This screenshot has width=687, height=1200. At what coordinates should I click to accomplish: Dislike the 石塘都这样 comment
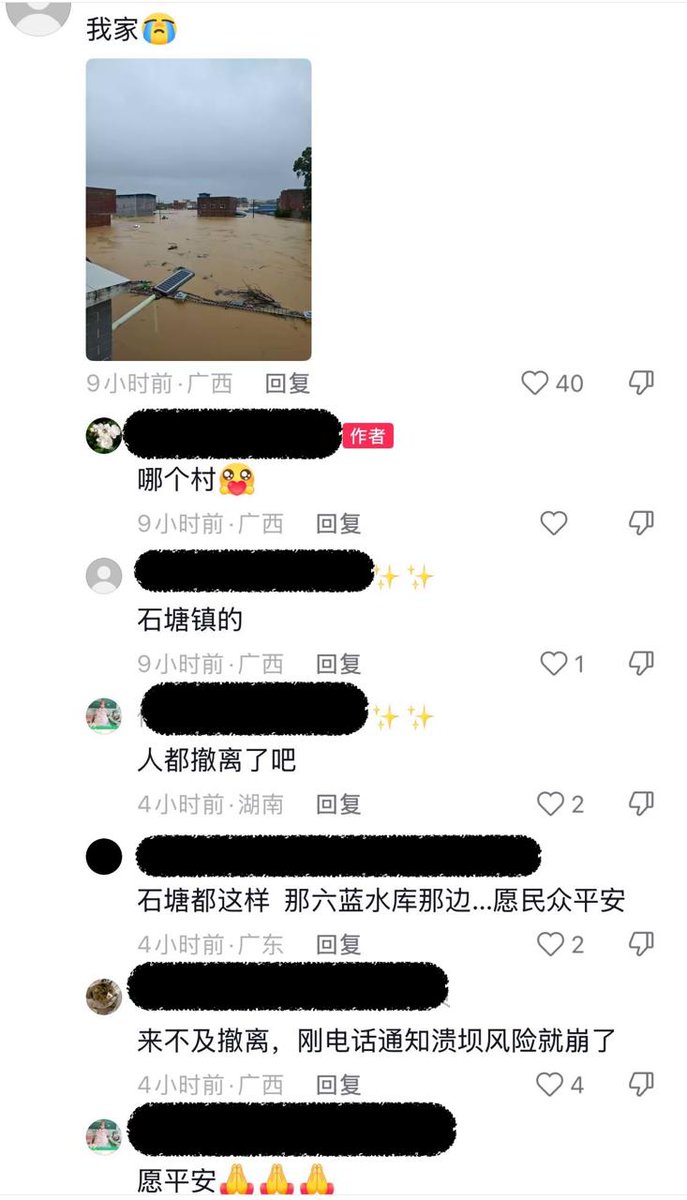[641, 943]
